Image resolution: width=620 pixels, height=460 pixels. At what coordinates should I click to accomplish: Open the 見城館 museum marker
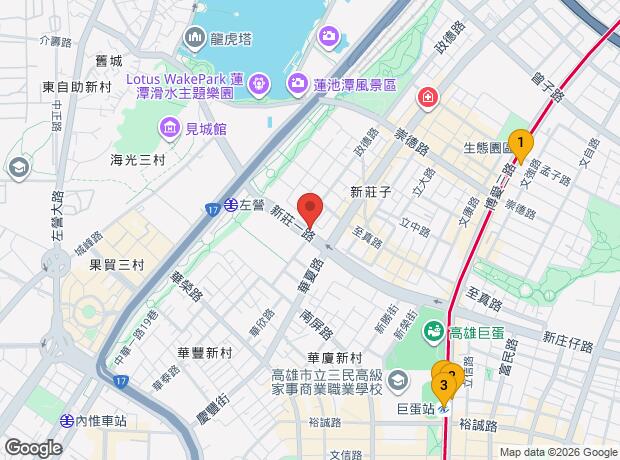pyautogui.click(x=168, y=128)
